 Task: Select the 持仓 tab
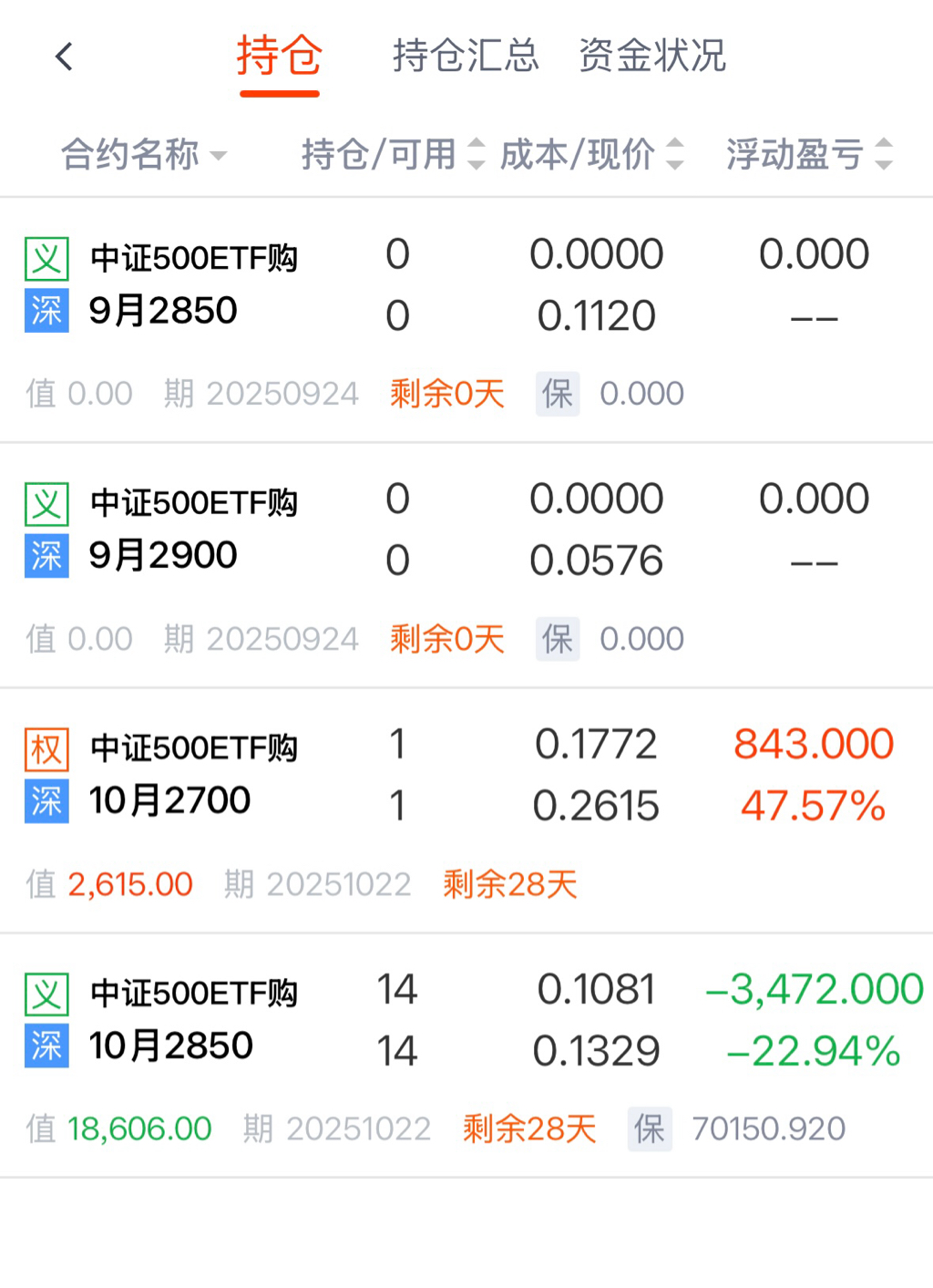[280, 57]
